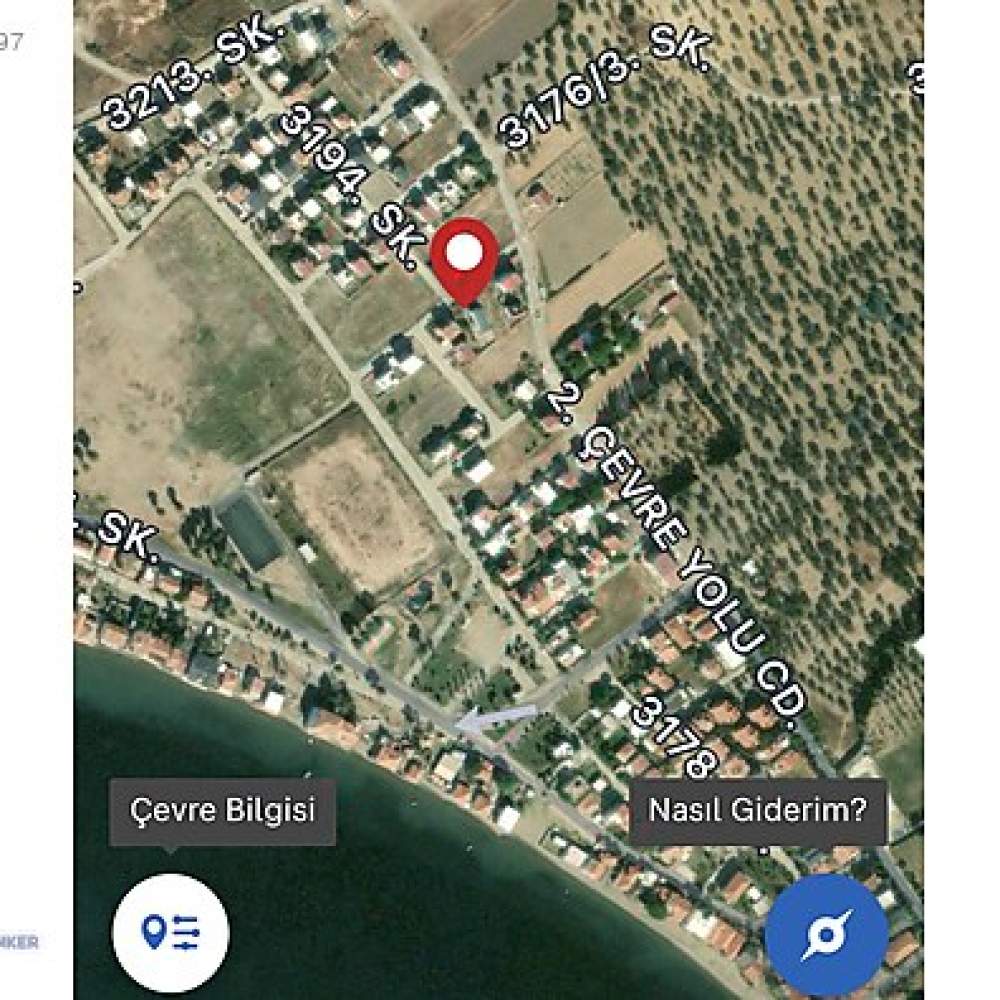Open the Çevre Bilgisi location filter button
Image resolution: width=1000 pixels, height=1000 pixels.
point(171,932)
